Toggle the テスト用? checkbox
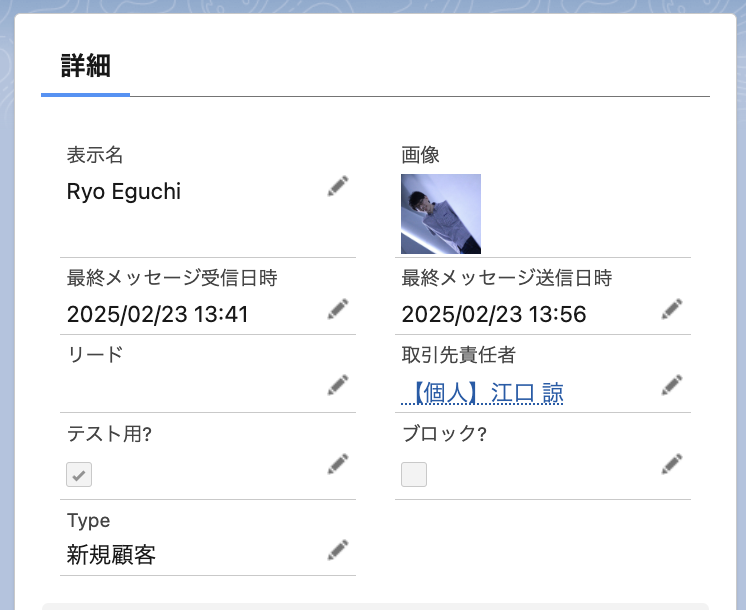 tap(79, 474)
